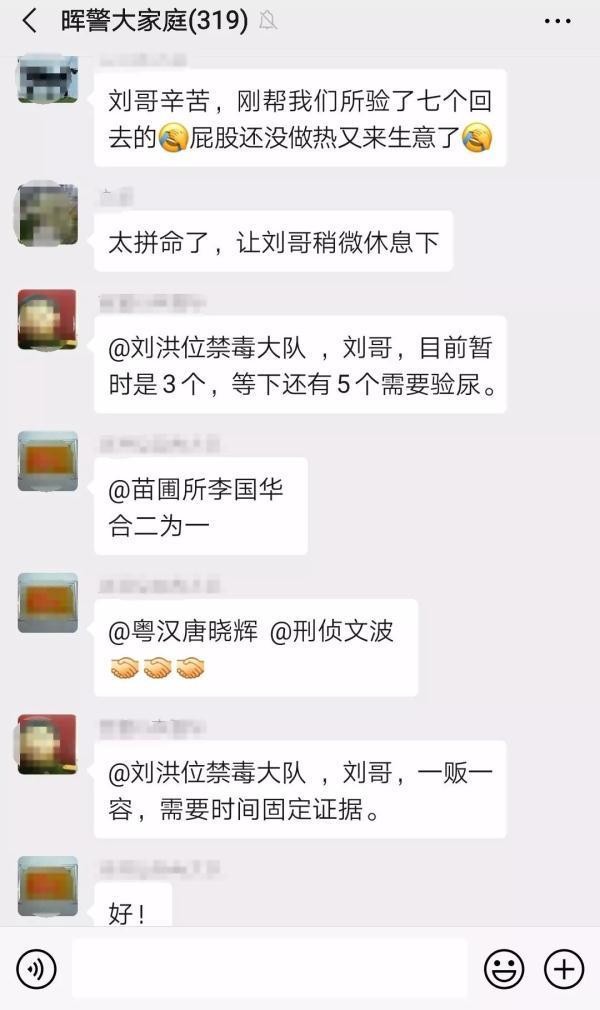Open the emoji sticker panel

coord(504,968)
